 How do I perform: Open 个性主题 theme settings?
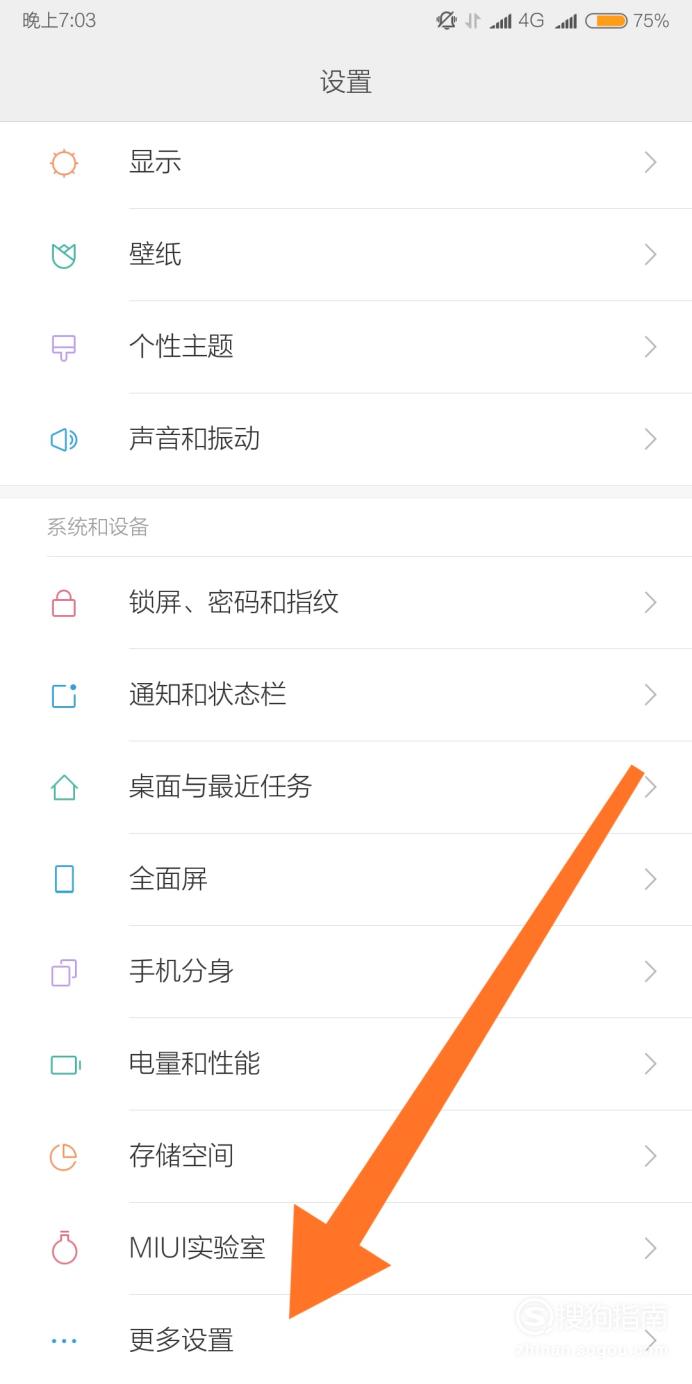(346, 347)
